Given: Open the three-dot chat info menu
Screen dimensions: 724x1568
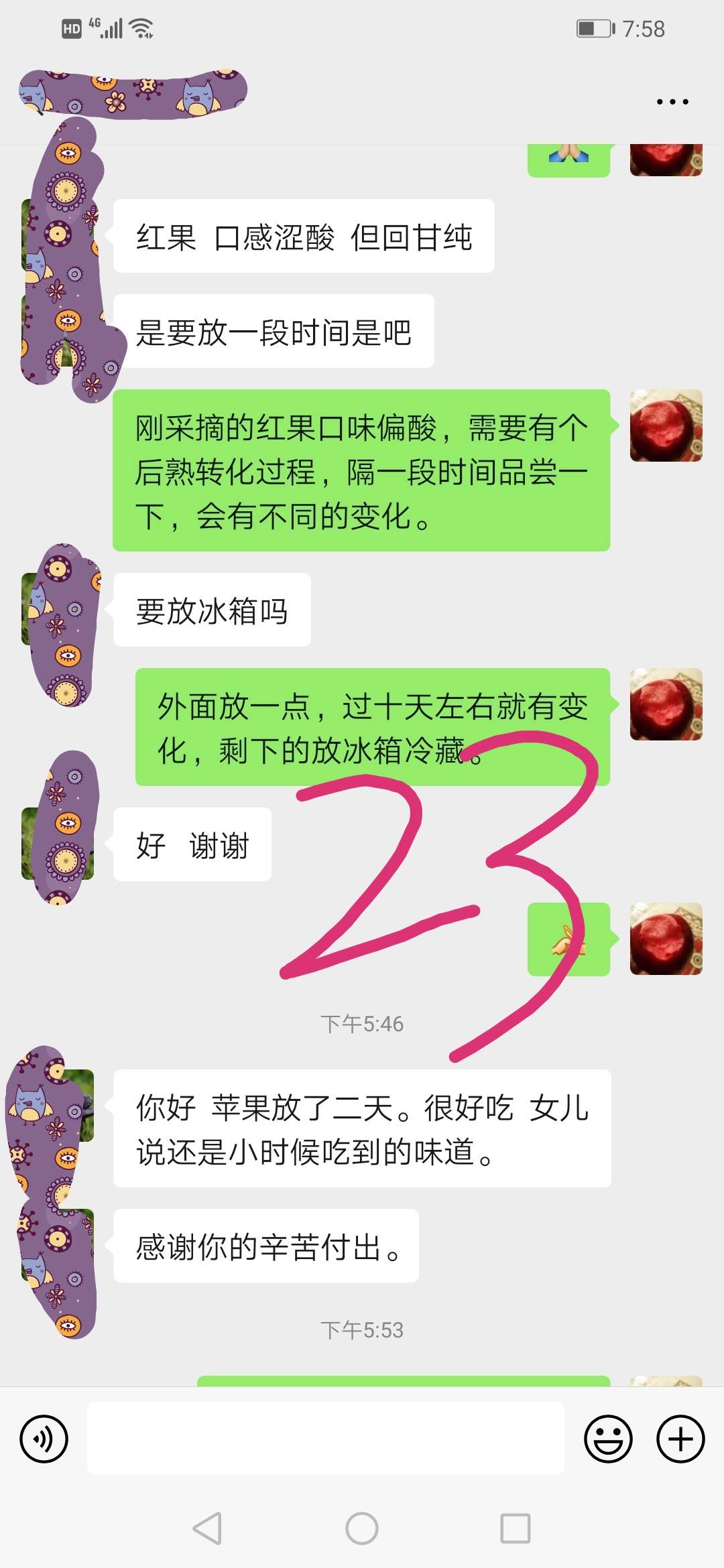Looking at the screenshot, I should tap(672, 102).
